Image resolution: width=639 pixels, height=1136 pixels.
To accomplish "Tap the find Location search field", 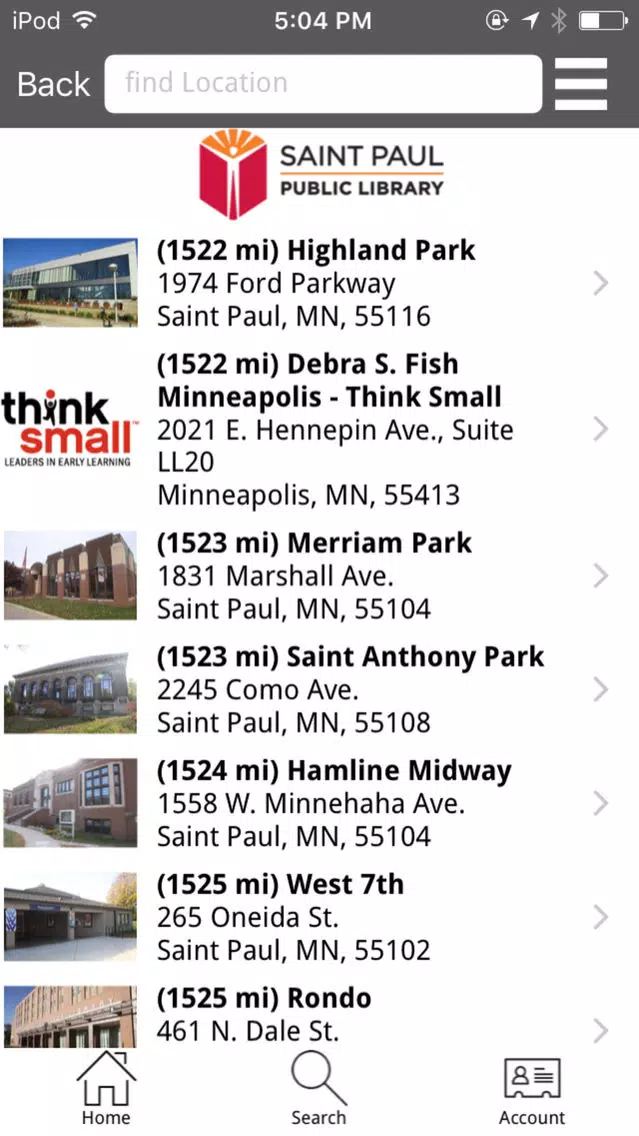I will (323, 84).
